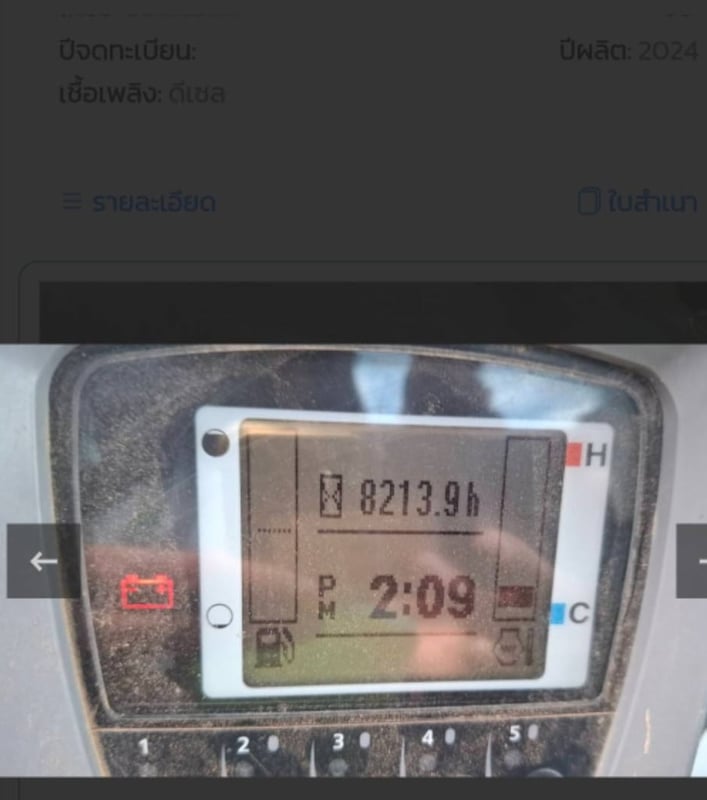This screenshot has width=707, height=800.
Task: Open the รายละเอียด section
Action: (x=140, y=202)
